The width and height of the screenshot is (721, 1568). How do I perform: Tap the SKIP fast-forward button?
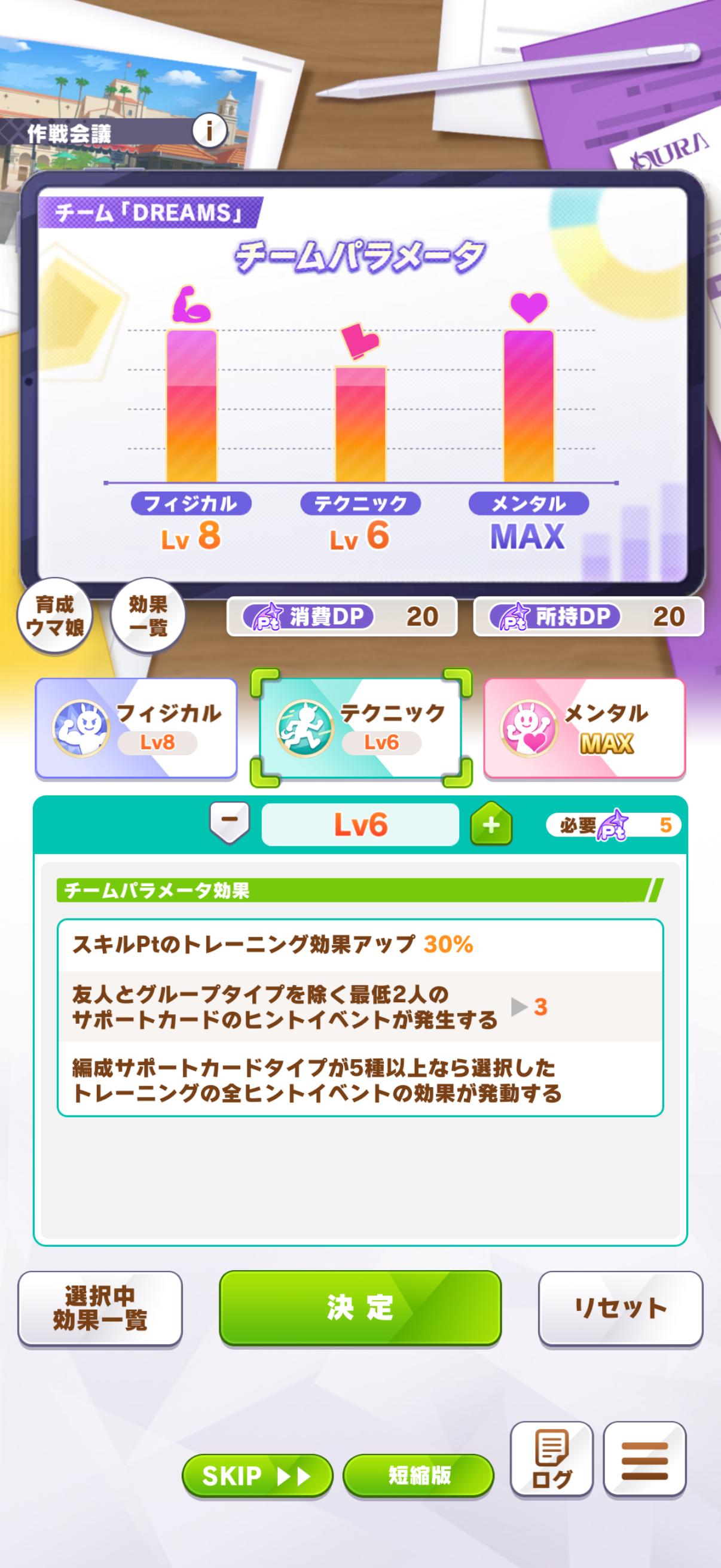[x=257, y=1475]
